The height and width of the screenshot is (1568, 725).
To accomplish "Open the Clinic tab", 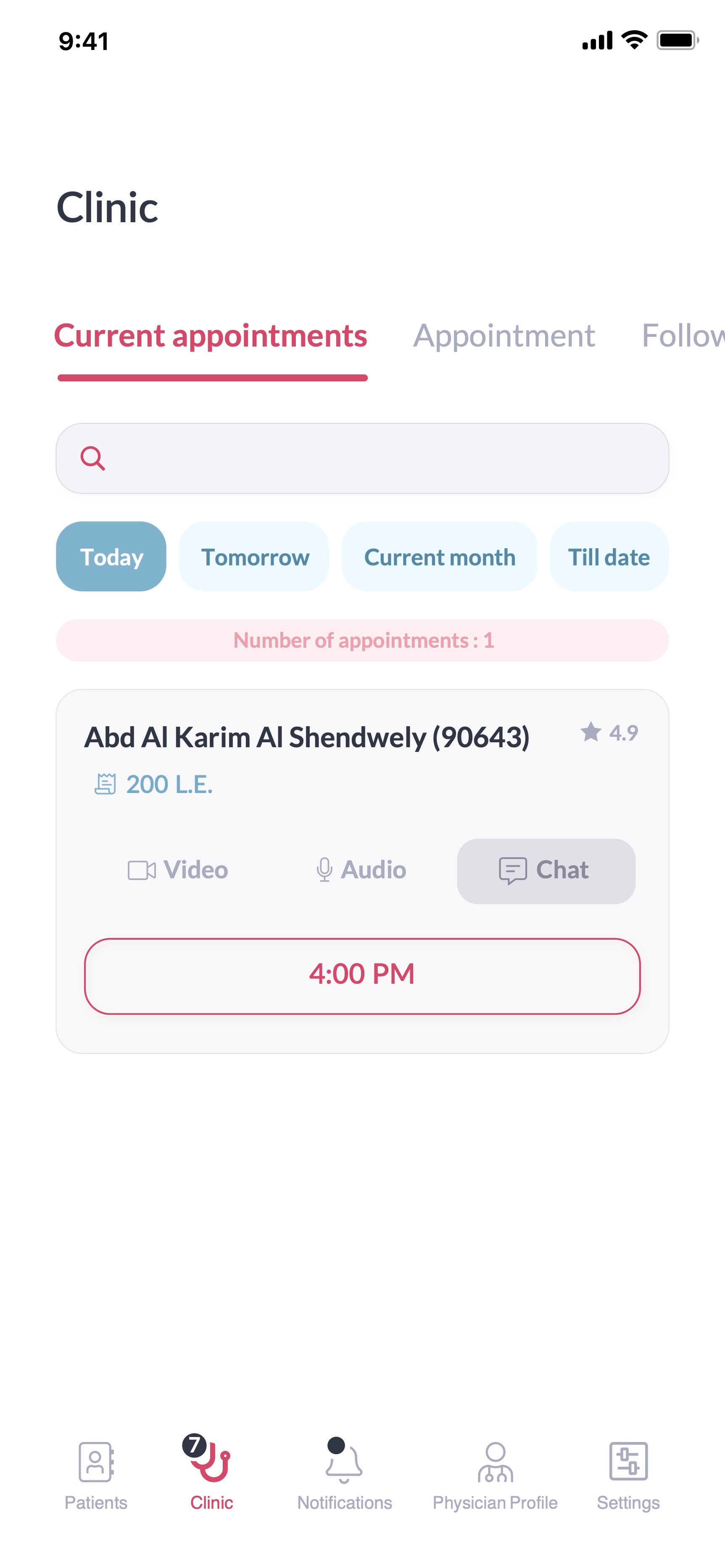I will click(211, 1476).
